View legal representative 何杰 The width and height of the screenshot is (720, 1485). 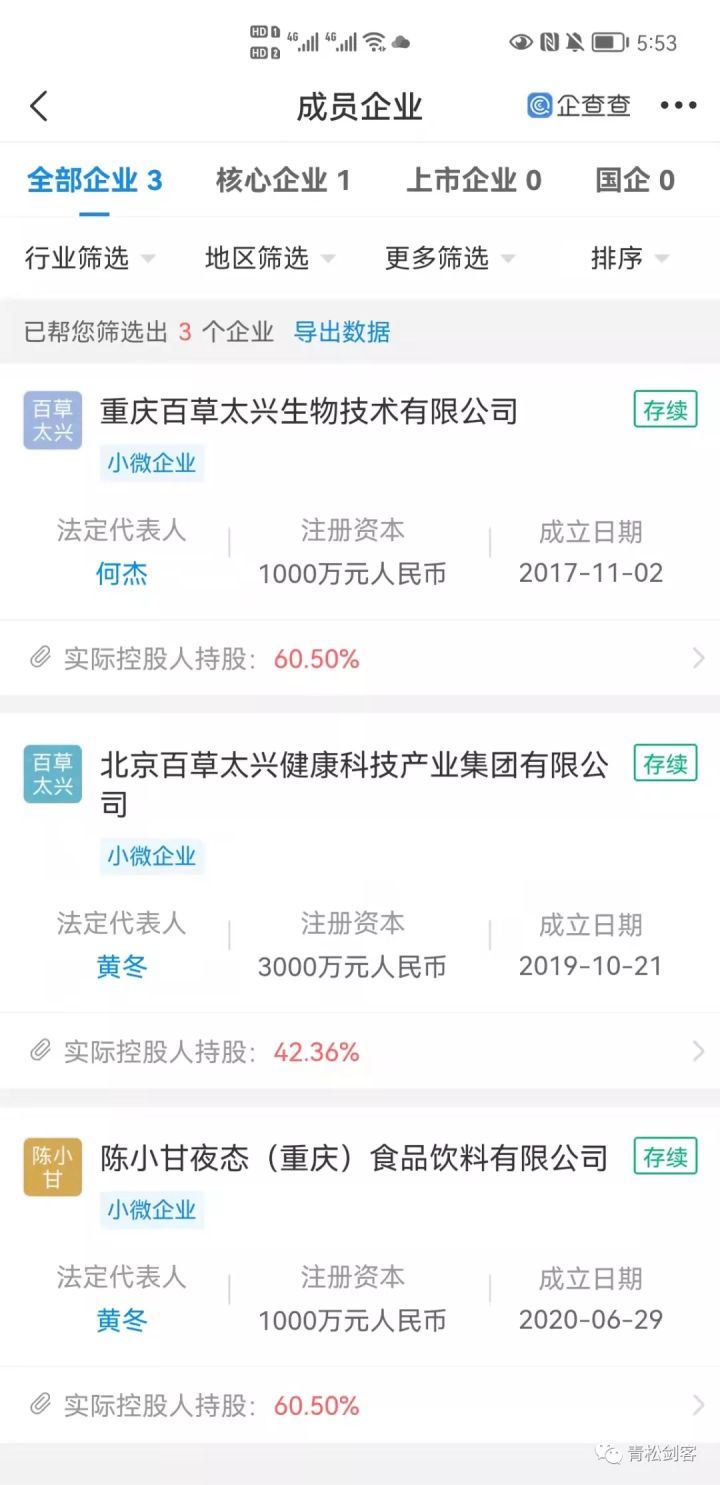tap(121, 574)
